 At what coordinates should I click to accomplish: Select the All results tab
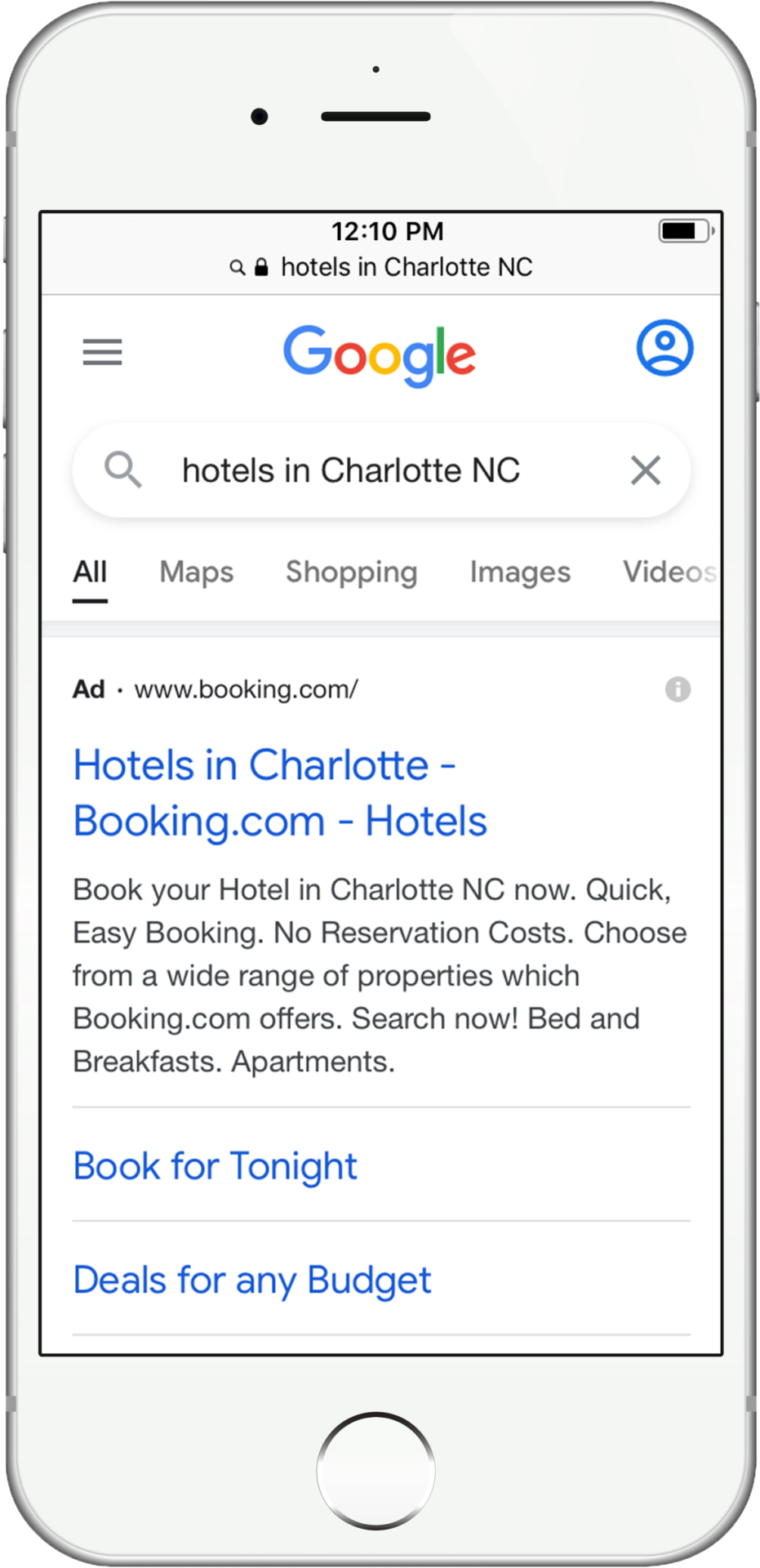coord(90,572)
